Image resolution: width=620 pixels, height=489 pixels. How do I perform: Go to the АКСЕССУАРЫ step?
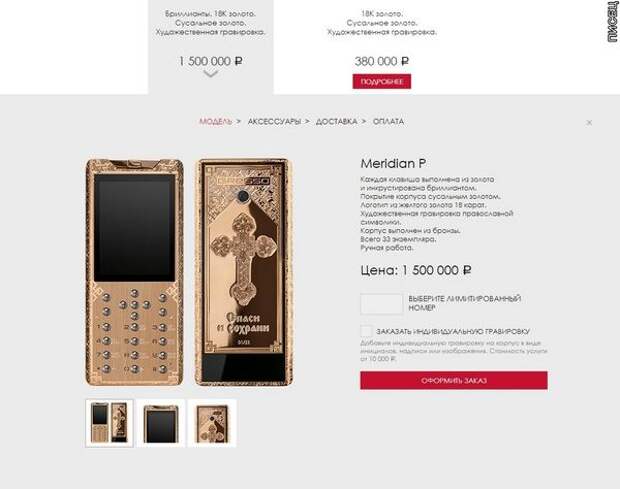(x=274, y=121)
